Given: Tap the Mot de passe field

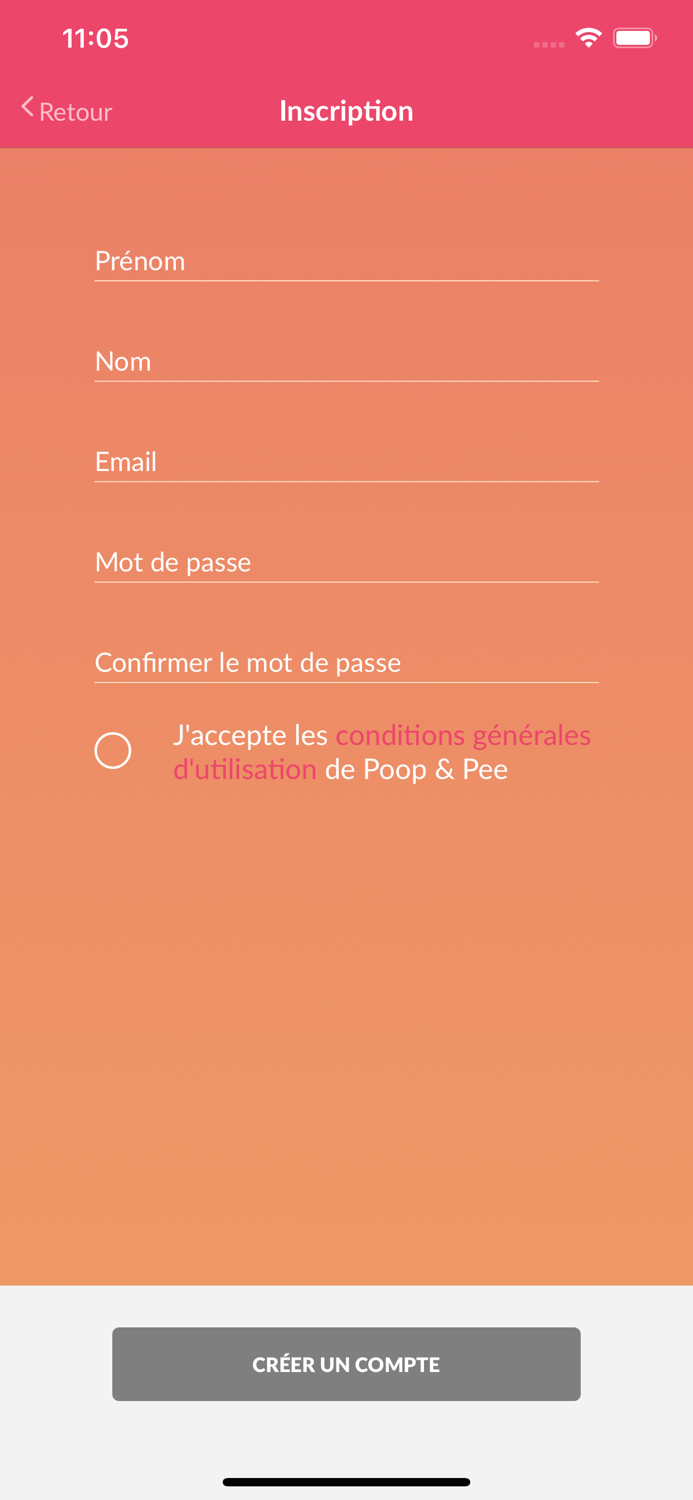Looking at the screenshot, I should coord(346,562).
